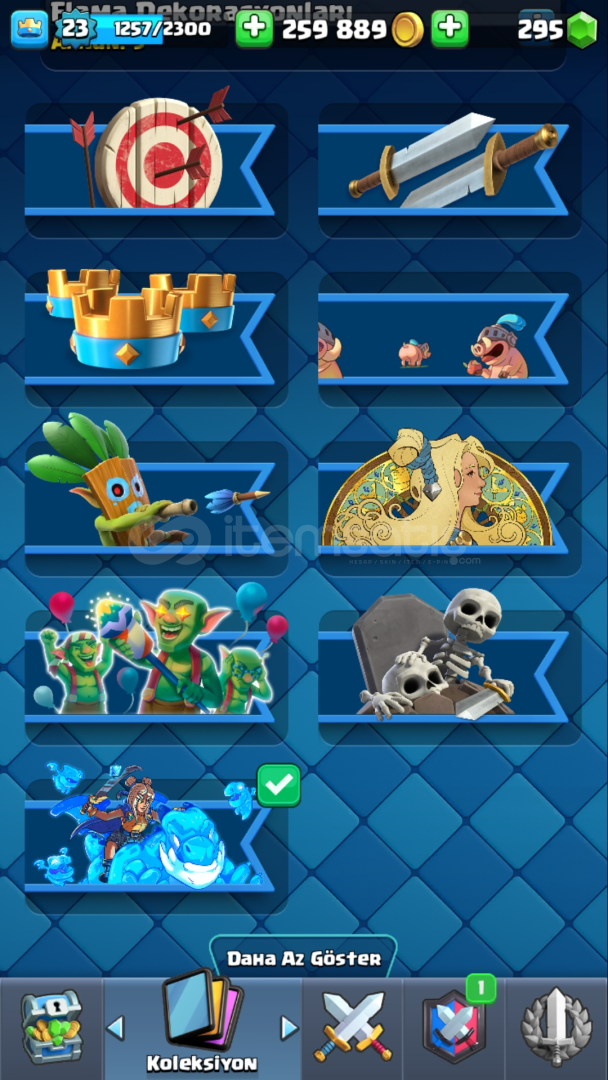This screenshot has height=1080, width=608.
Task: Switch to the battle crossed swords tab
Action: 353,1026
